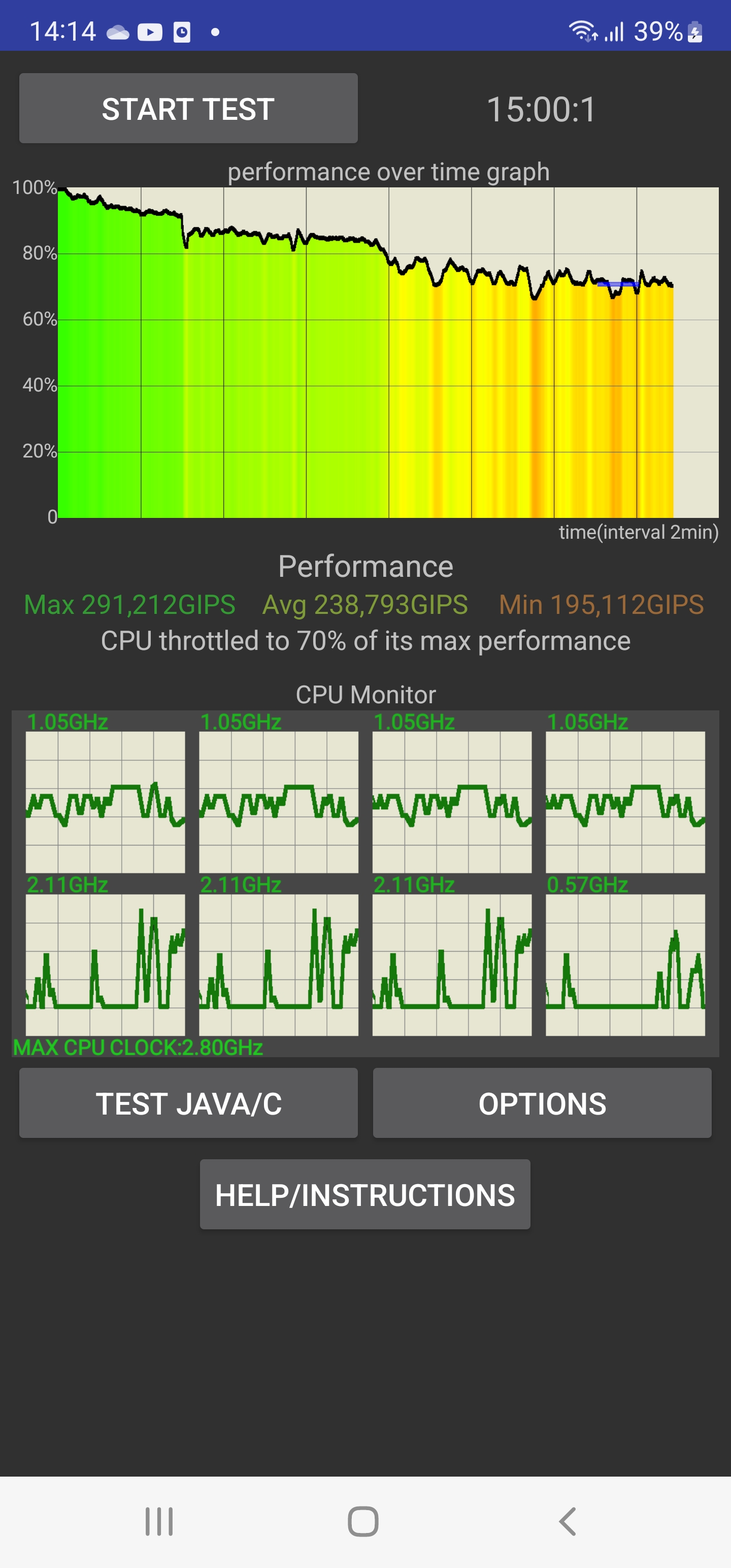Open the OPTIONS settings
This screenshot has width=731, height=1568.
click(542, 1103)
